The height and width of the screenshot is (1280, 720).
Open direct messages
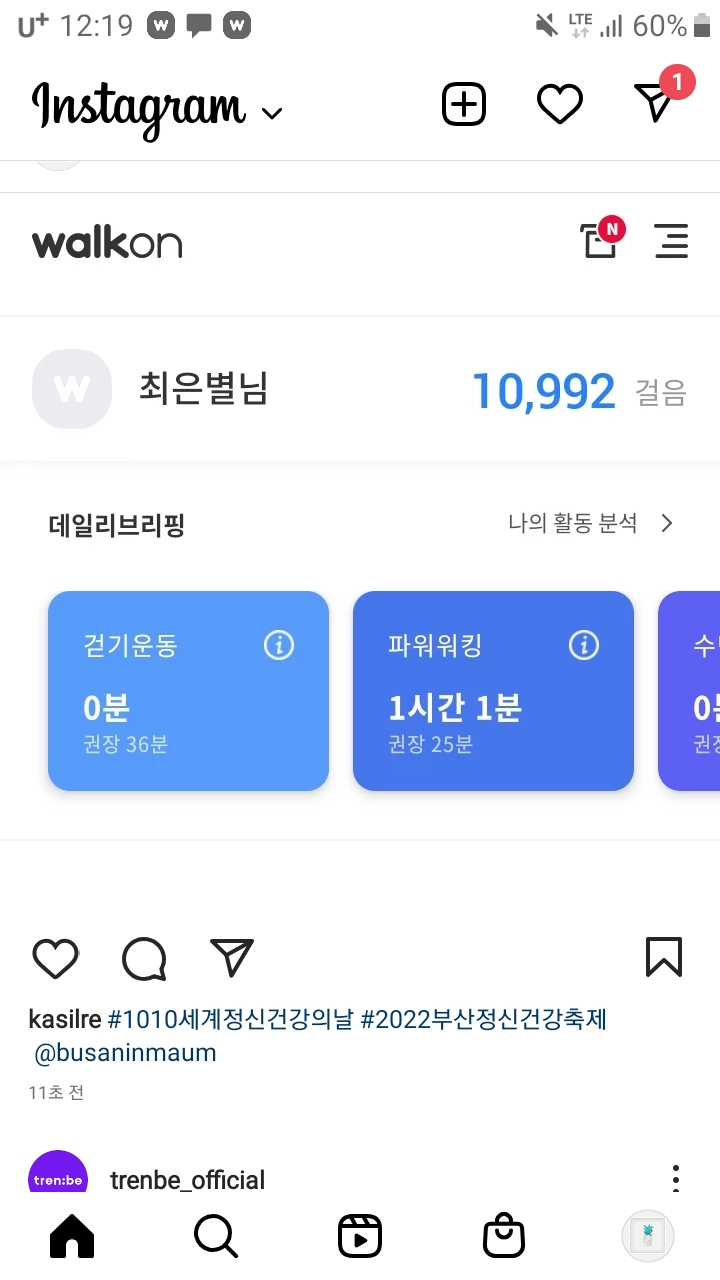[656, 102]
